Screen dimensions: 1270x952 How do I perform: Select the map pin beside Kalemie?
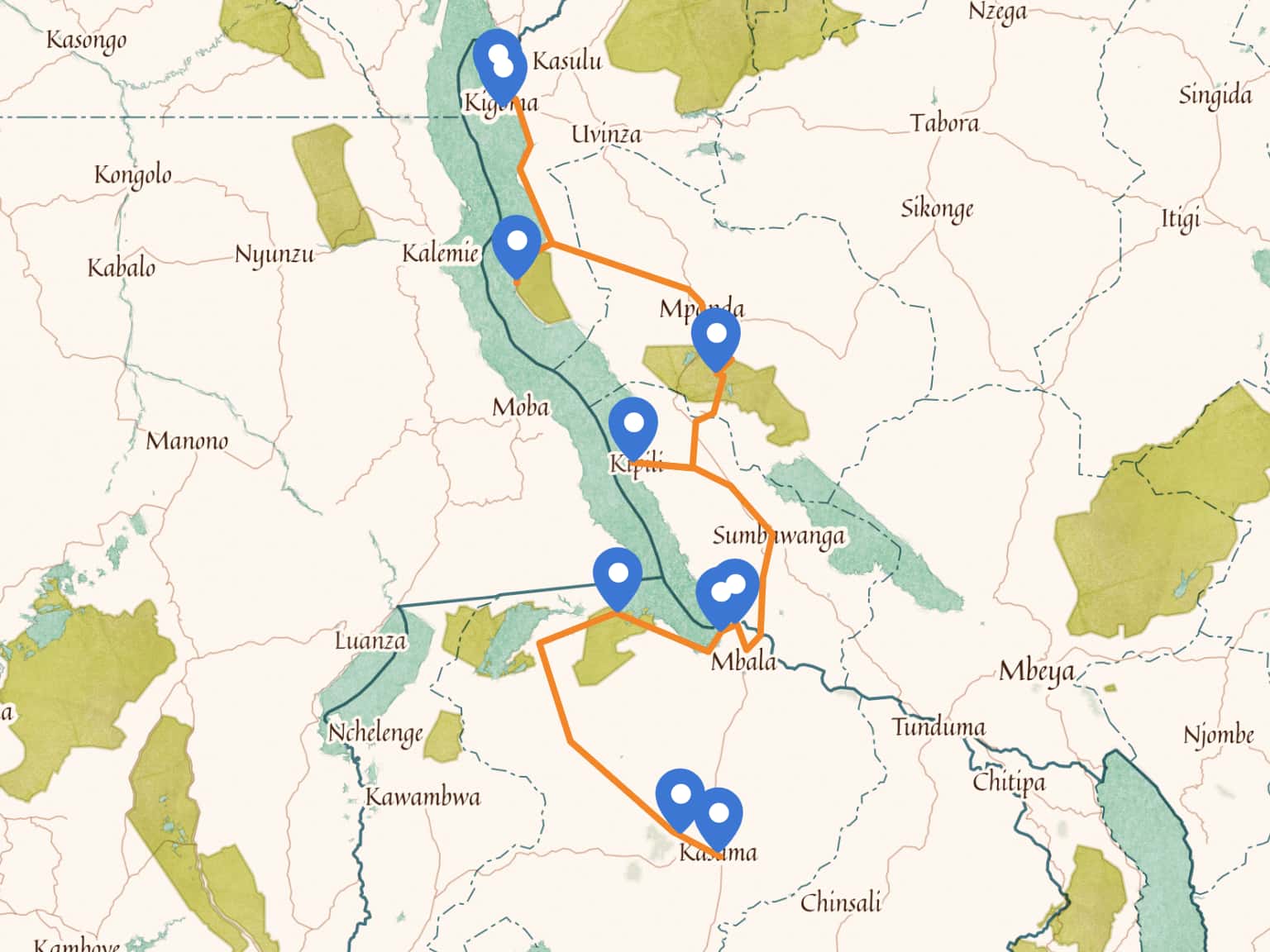[x=517, y=242]
